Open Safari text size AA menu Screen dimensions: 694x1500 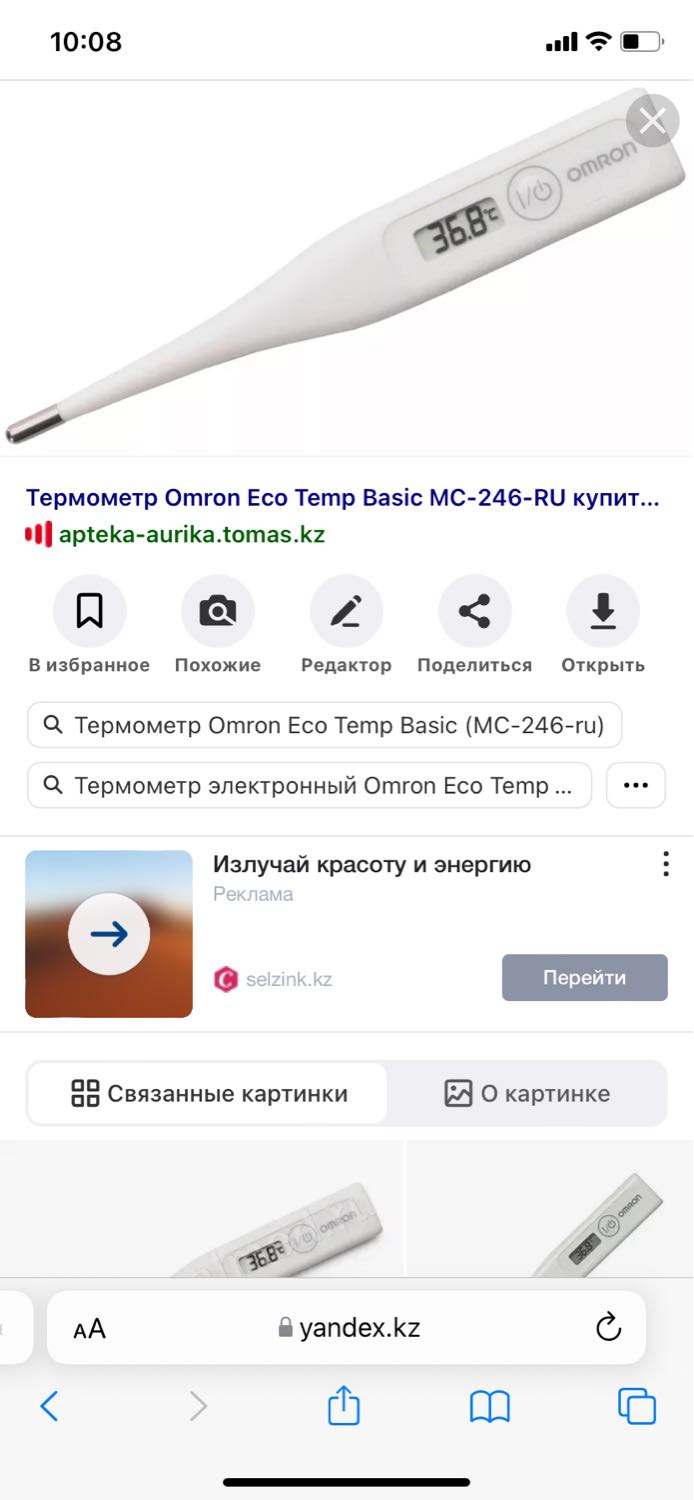coord(89,1328)
